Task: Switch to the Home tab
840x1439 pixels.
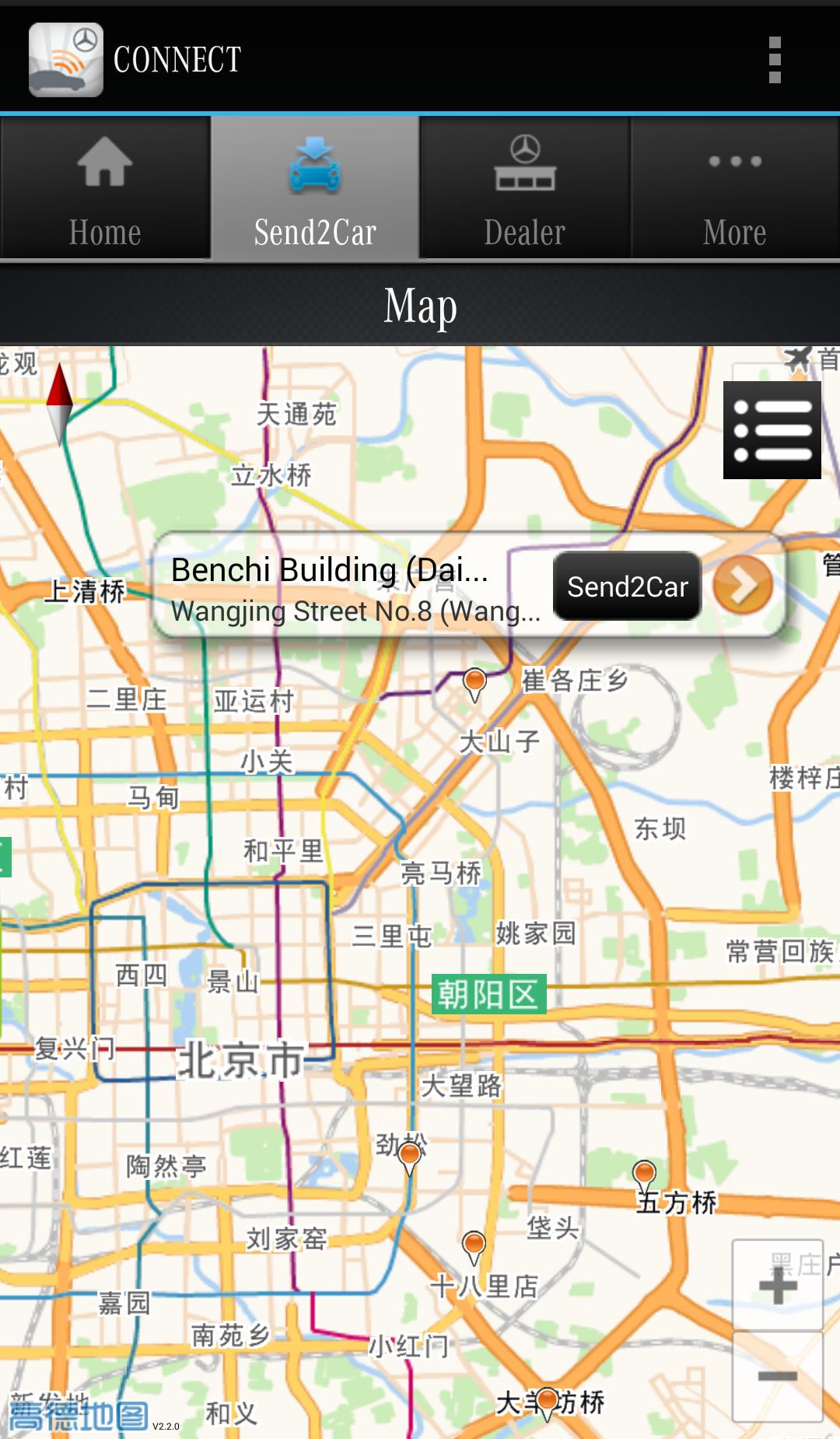Action: [x=105, y=188]
